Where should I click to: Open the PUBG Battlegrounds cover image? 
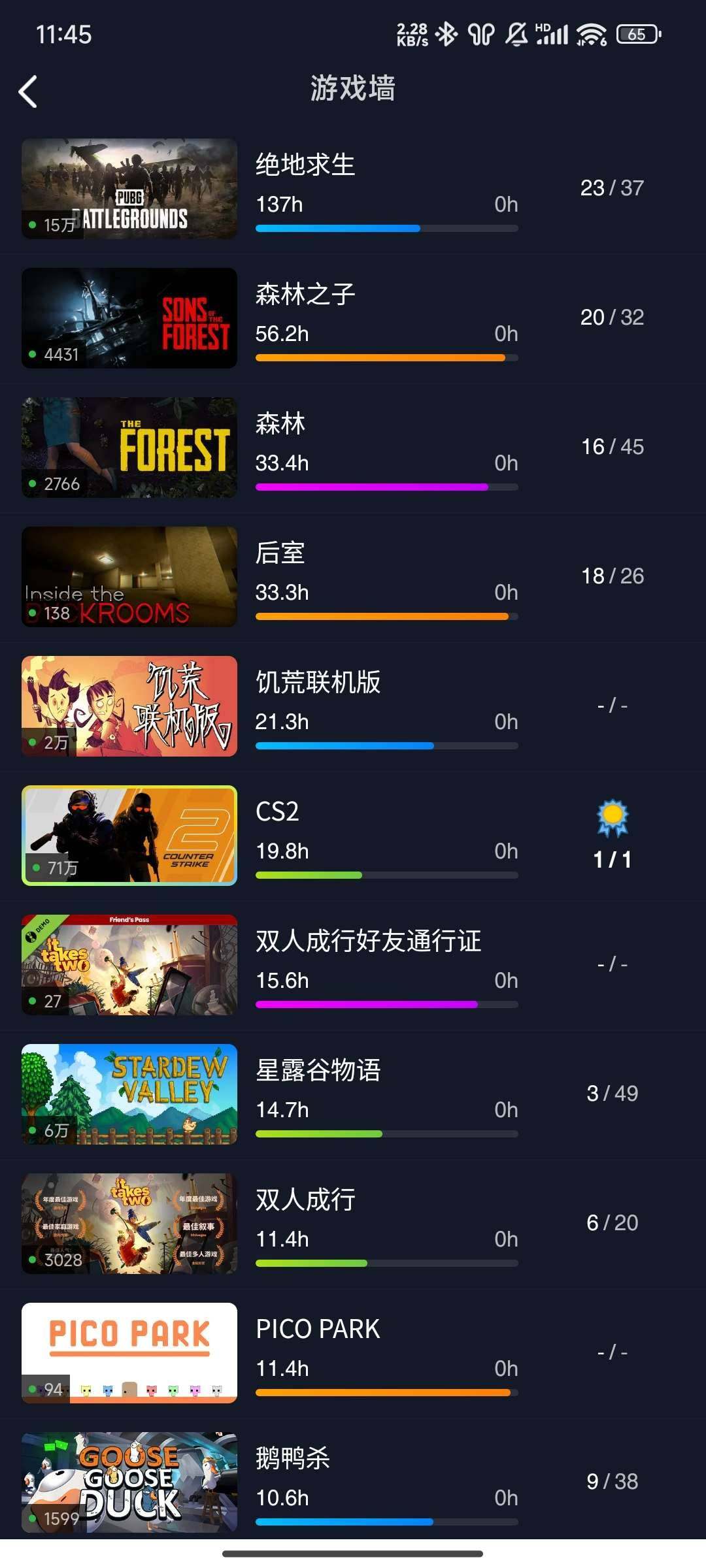coord(129,188)
